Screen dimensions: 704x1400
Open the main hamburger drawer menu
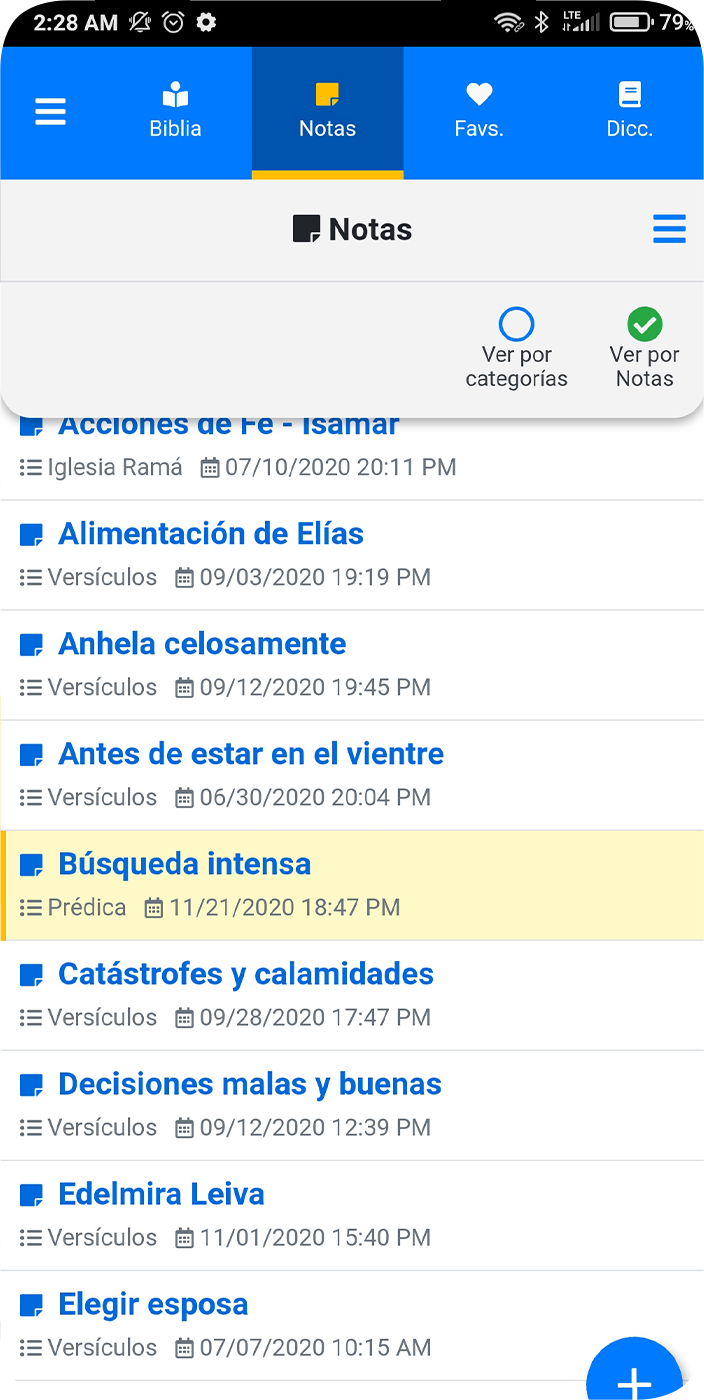pos(50,111)
